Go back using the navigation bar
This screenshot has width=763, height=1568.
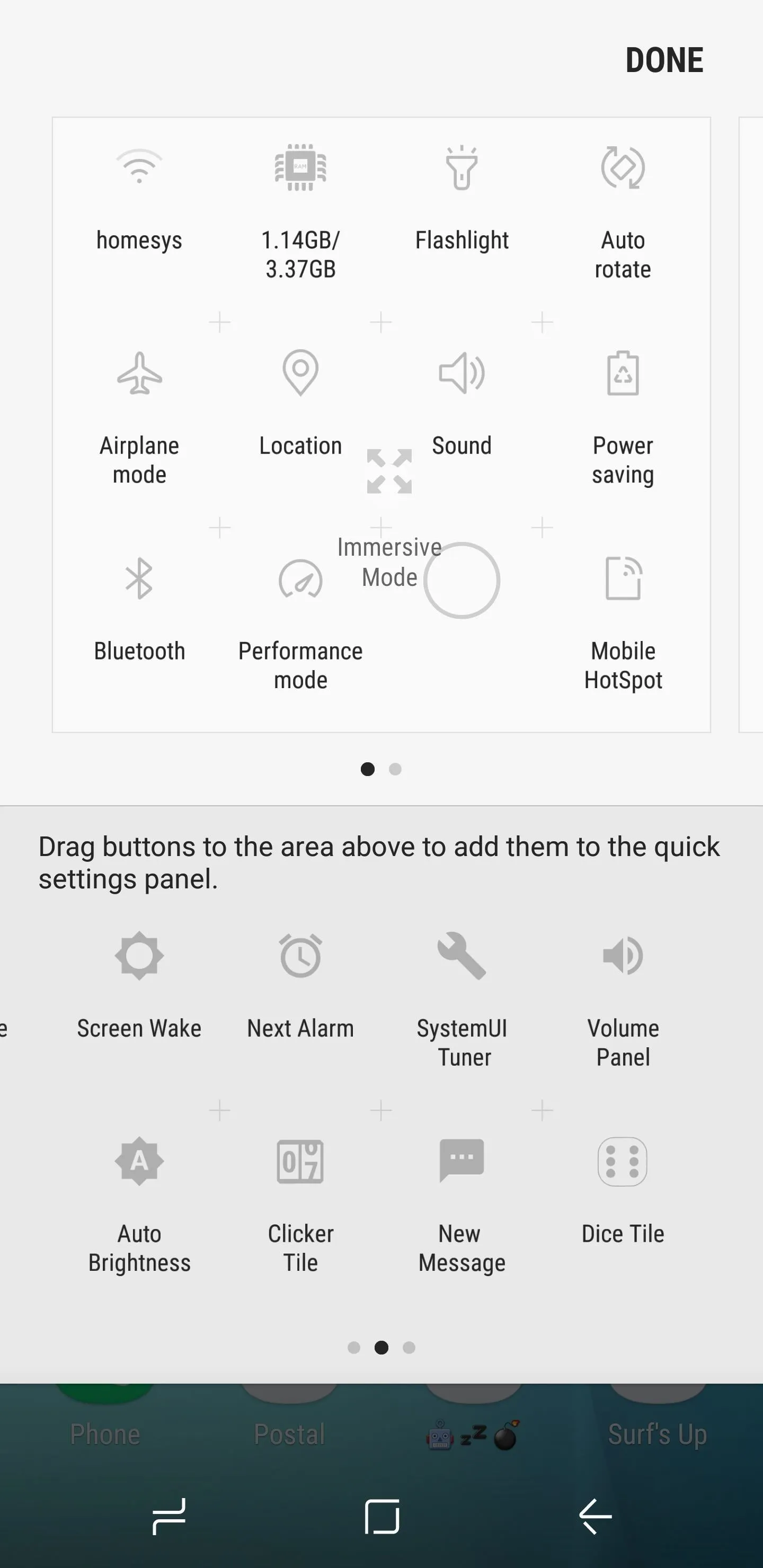[595, 1516]
